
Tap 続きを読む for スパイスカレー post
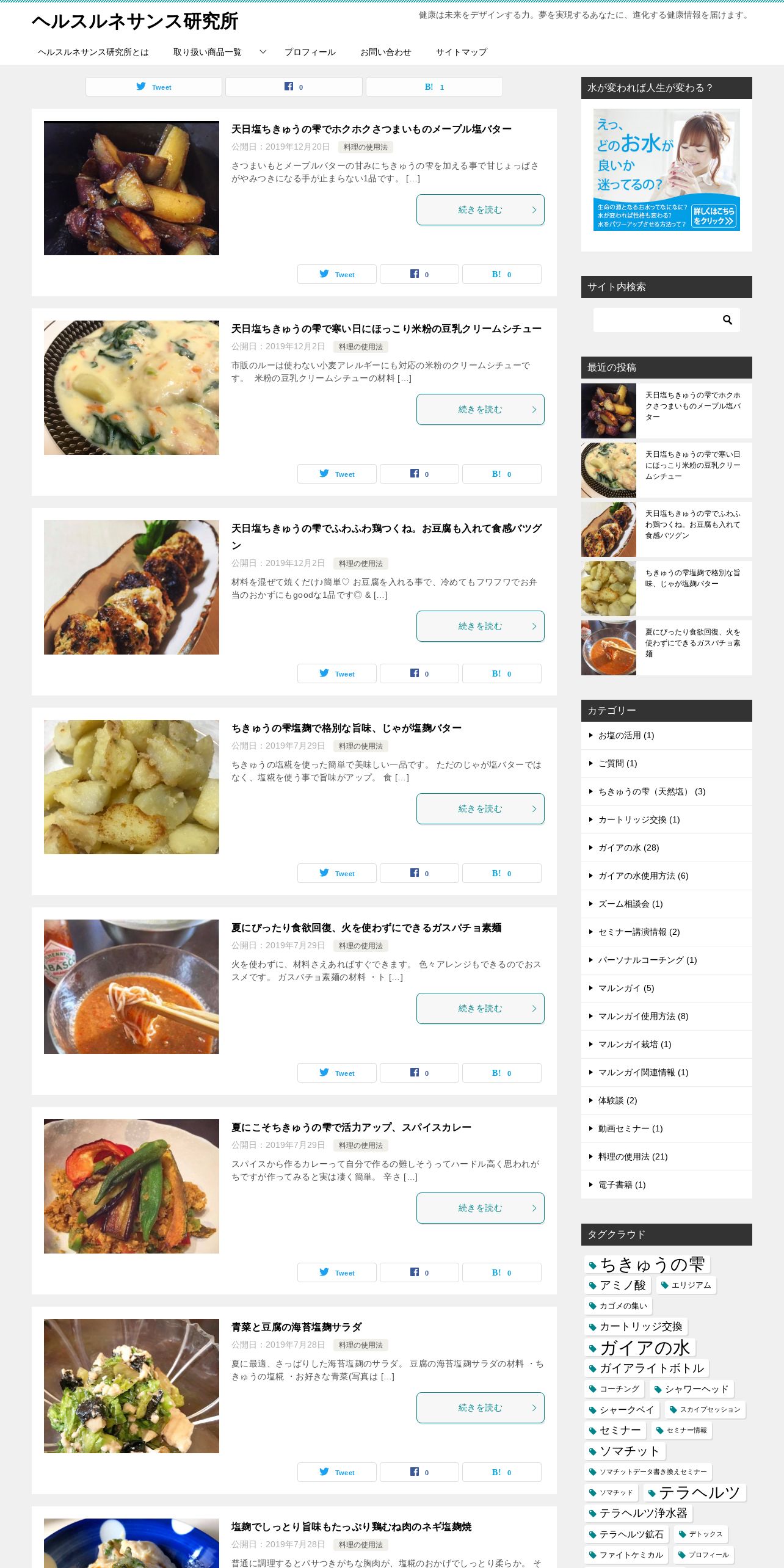point(481,1208)
